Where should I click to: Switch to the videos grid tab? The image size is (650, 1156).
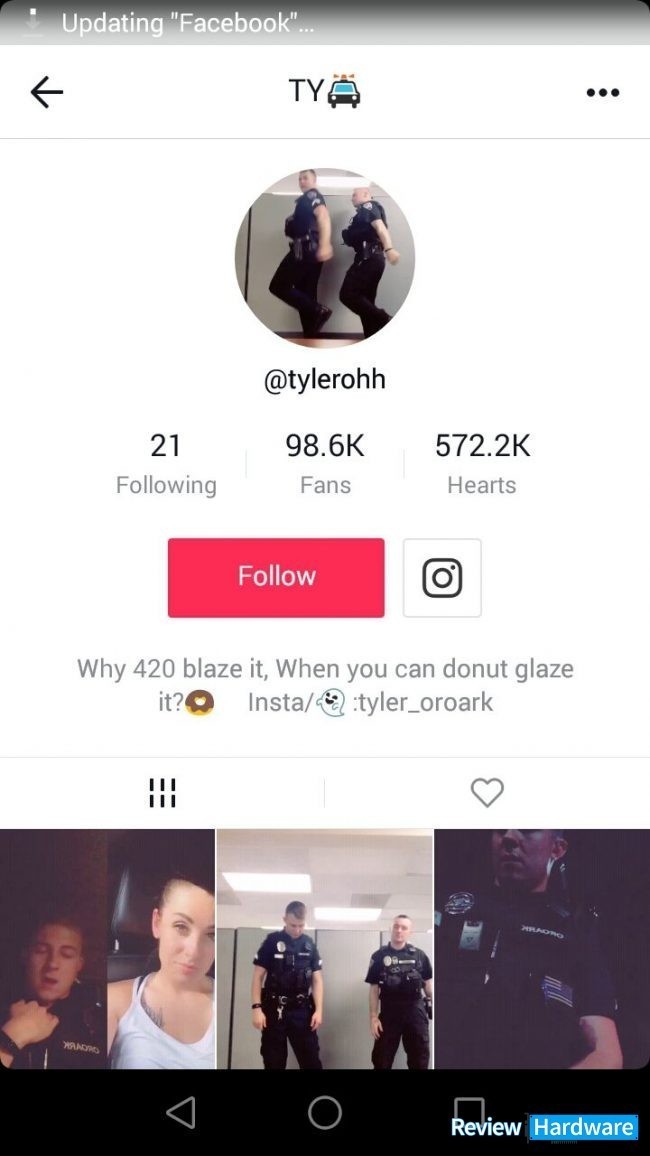(x=162, y=793)
